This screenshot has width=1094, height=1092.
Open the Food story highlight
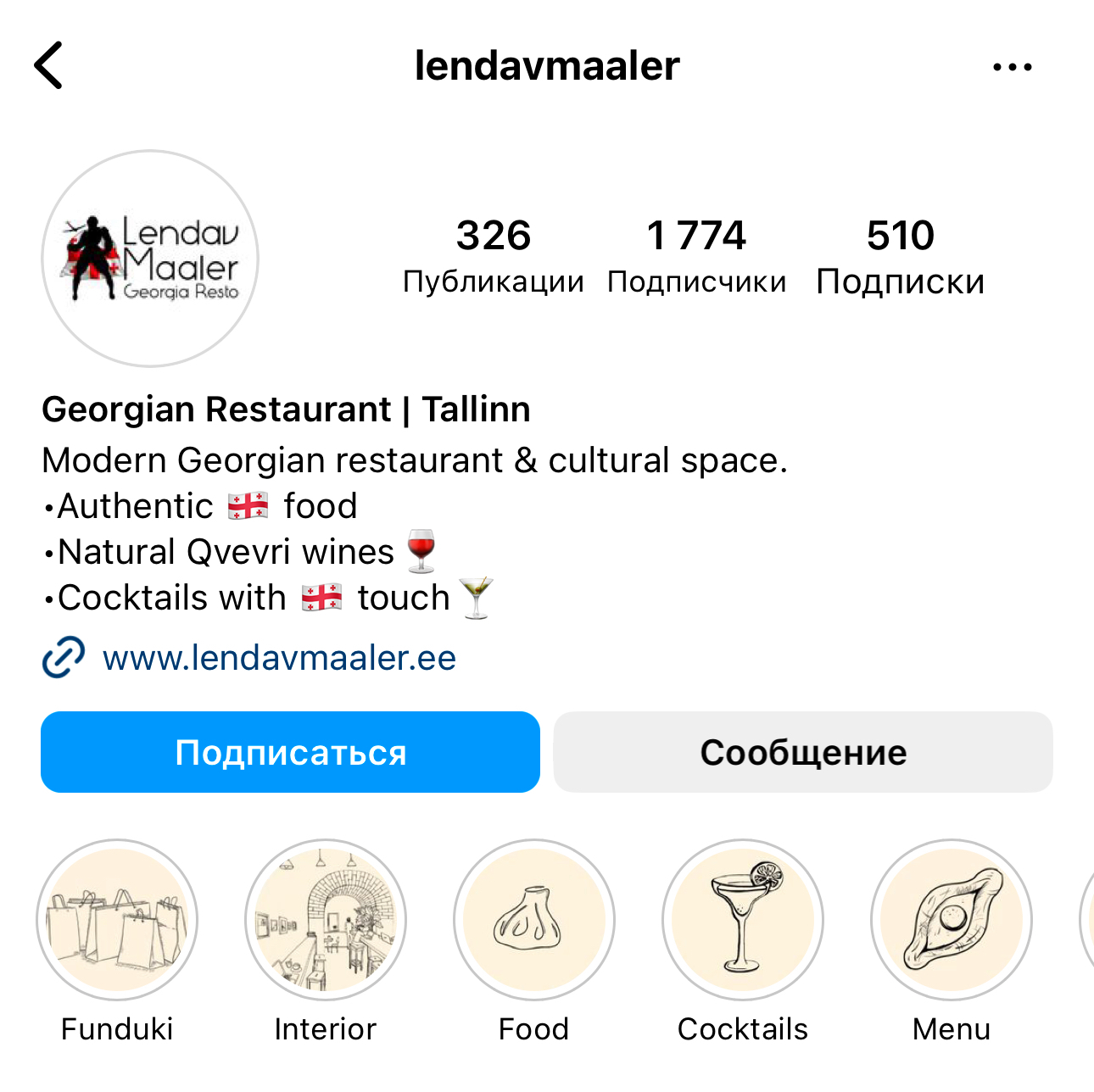534,920
